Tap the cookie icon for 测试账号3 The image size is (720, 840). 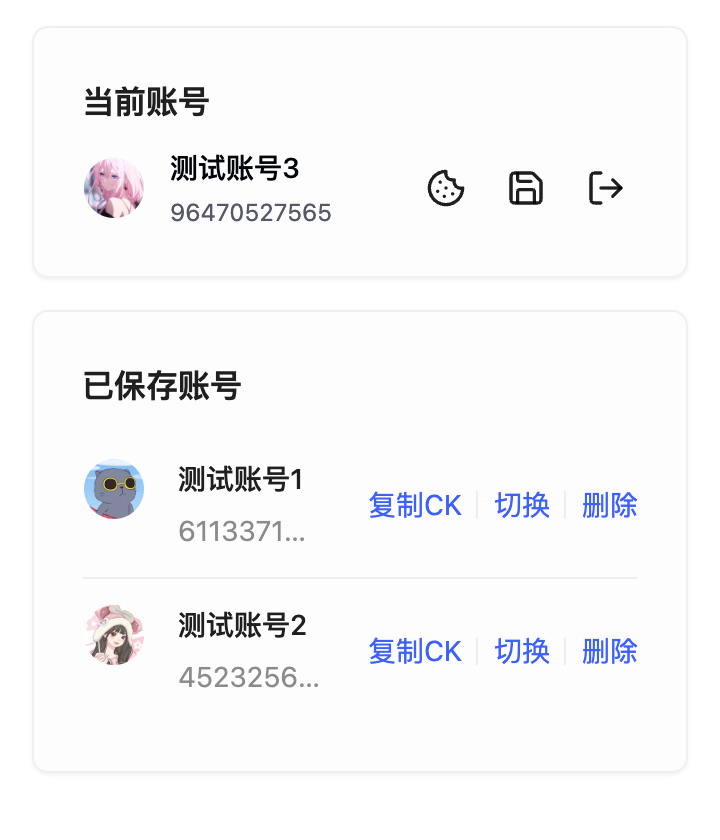(446, 188)
